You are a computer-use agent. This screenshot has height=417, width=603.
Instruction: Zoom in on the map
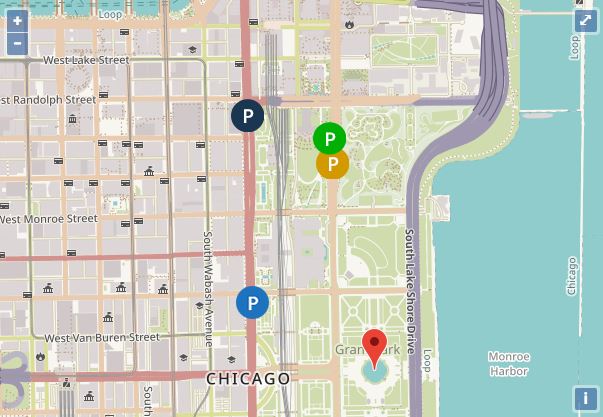coord(17,20)
